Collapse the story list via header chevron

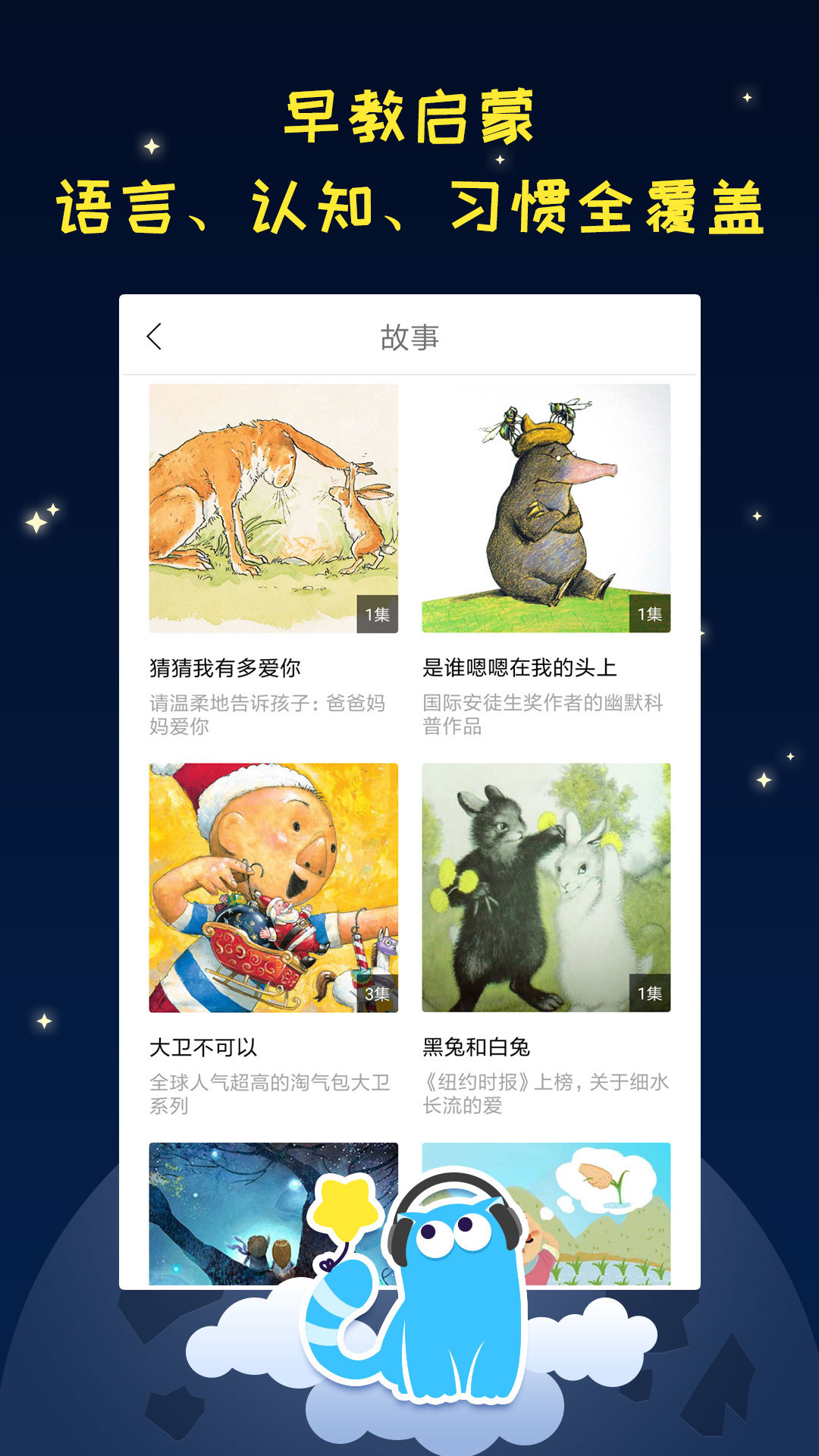click(155, 336)
